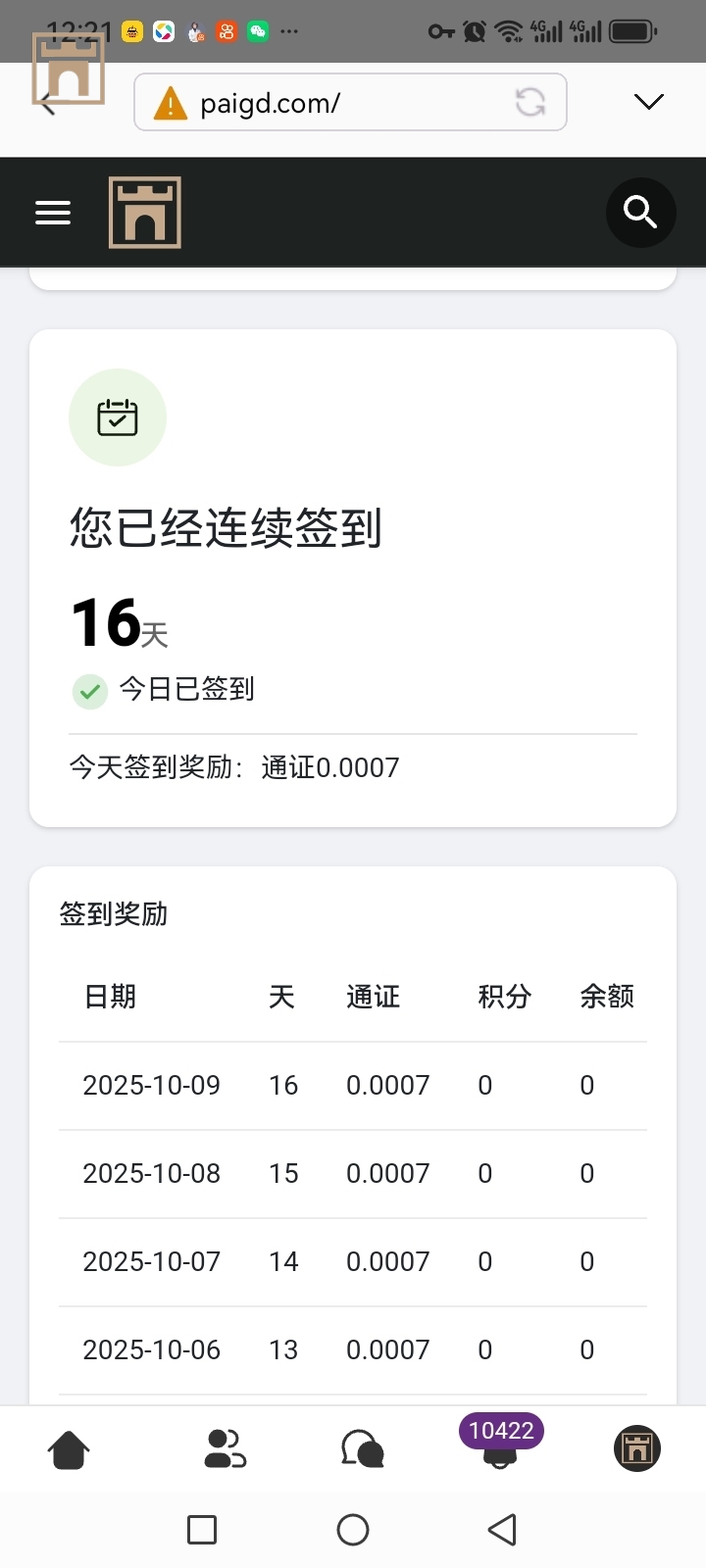Screen dimensions: 706x1568
Task: Open the hamburger drawer menu
Action: pyautogui.click(x=53, y=213)
